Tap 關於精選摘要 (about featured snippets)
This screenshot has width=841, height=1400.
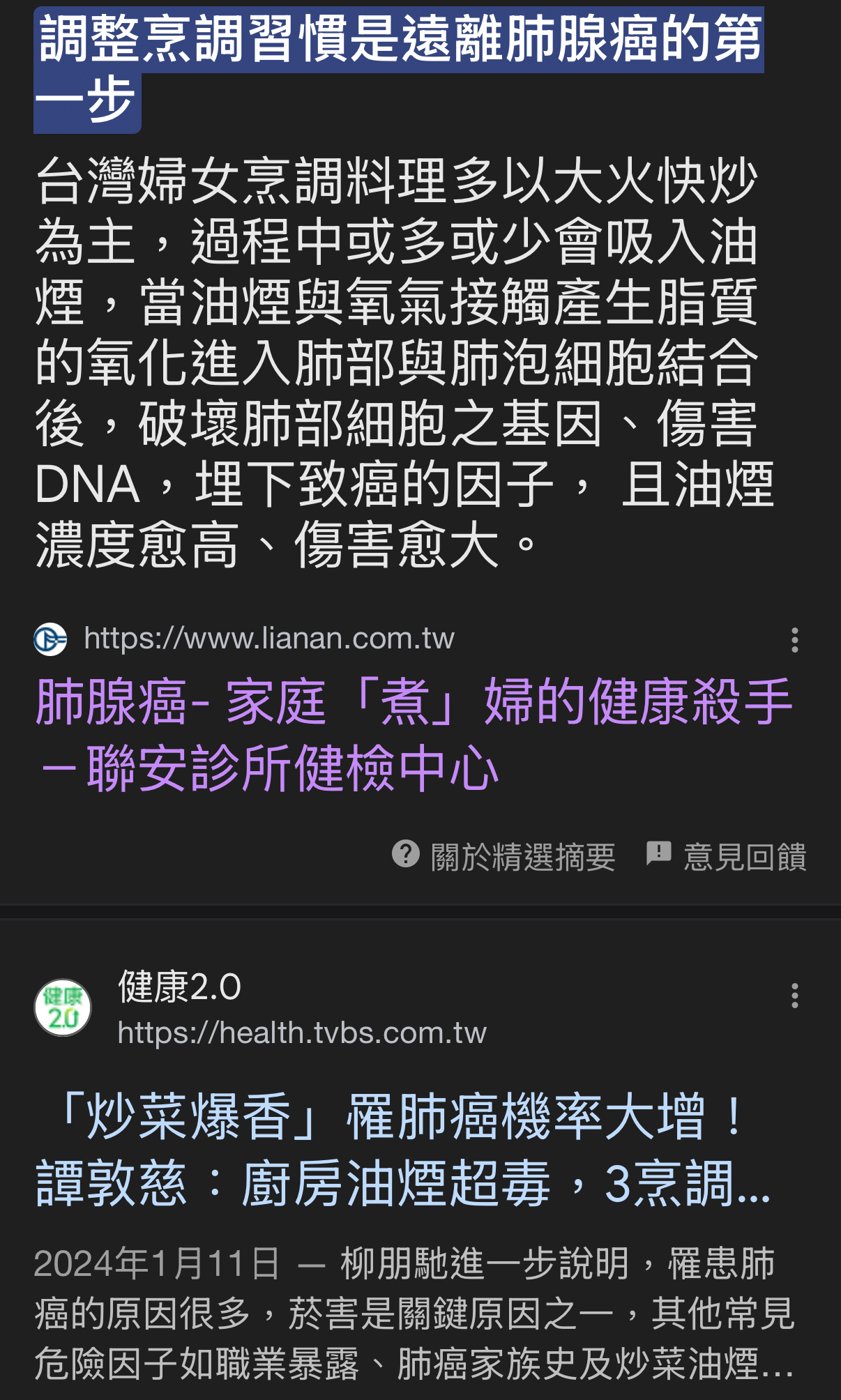(x=504, y=855)
